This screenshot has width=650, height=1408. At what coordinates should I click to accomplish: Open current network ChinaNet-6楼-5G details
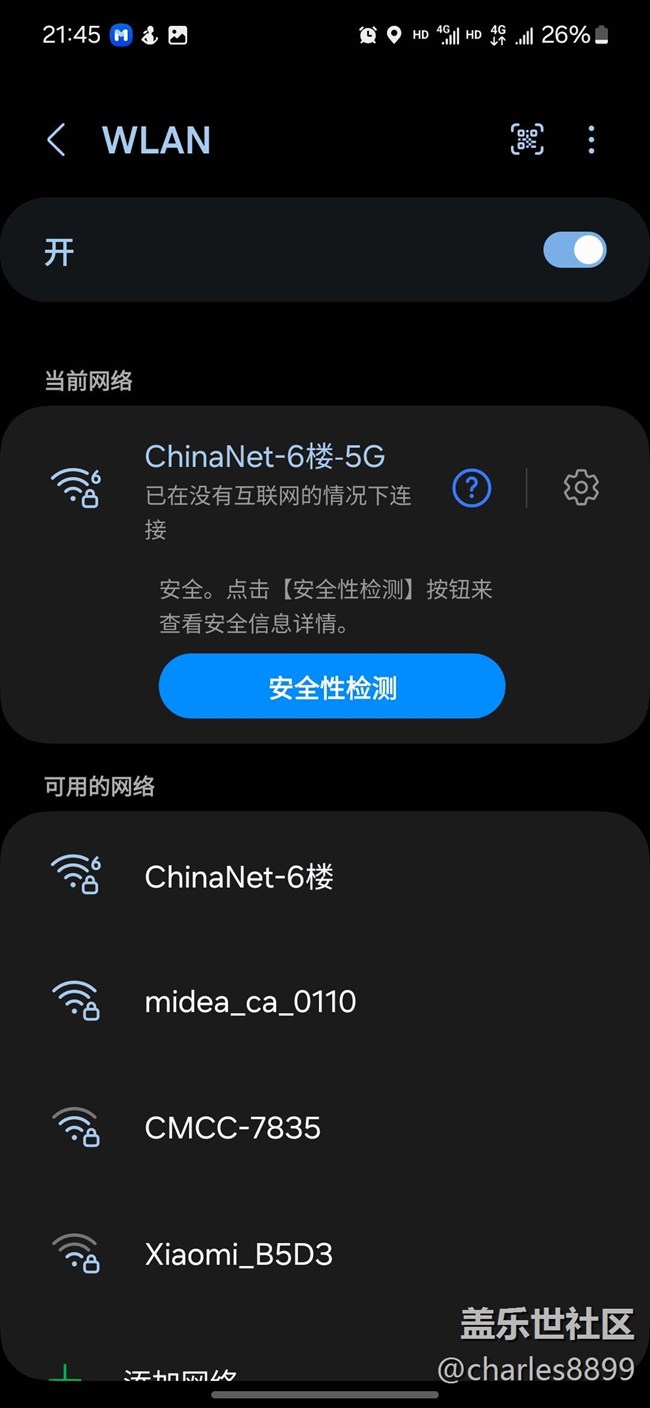[265, 458]
